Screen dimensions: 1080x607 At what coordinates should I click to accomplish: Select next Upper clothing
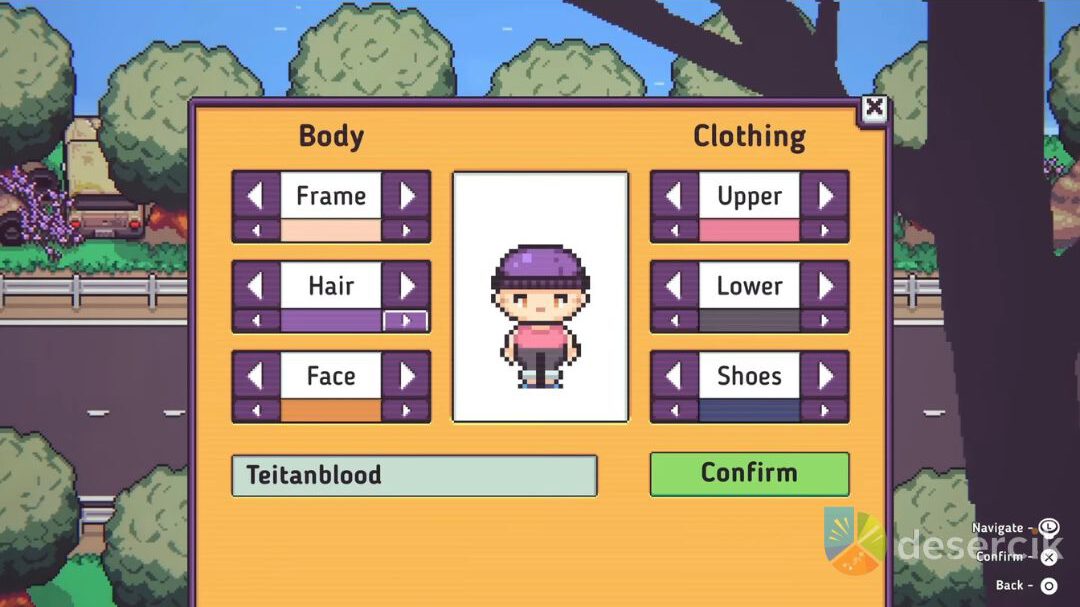(x=825, y=195)
